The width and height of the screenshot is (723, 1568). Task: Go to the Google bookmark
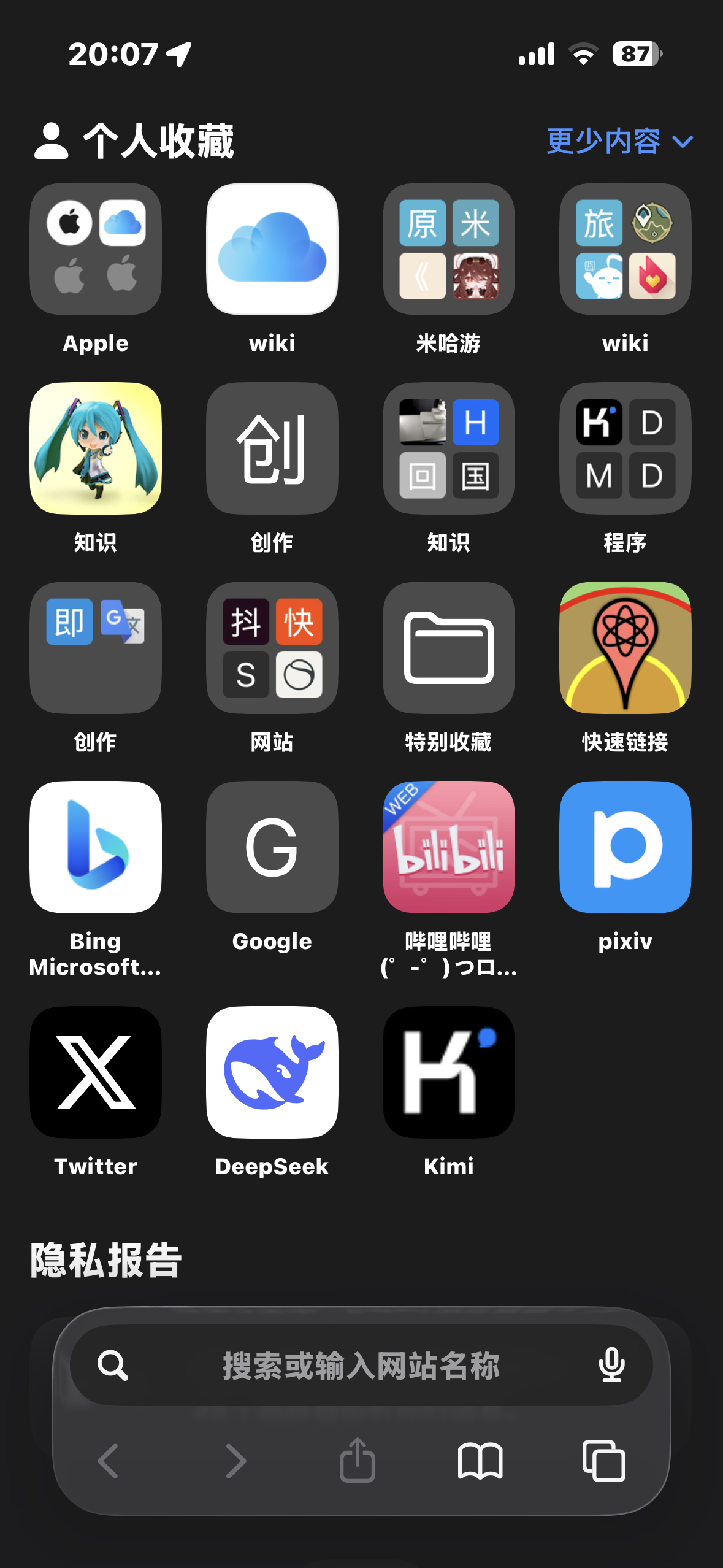coord(272,847)
